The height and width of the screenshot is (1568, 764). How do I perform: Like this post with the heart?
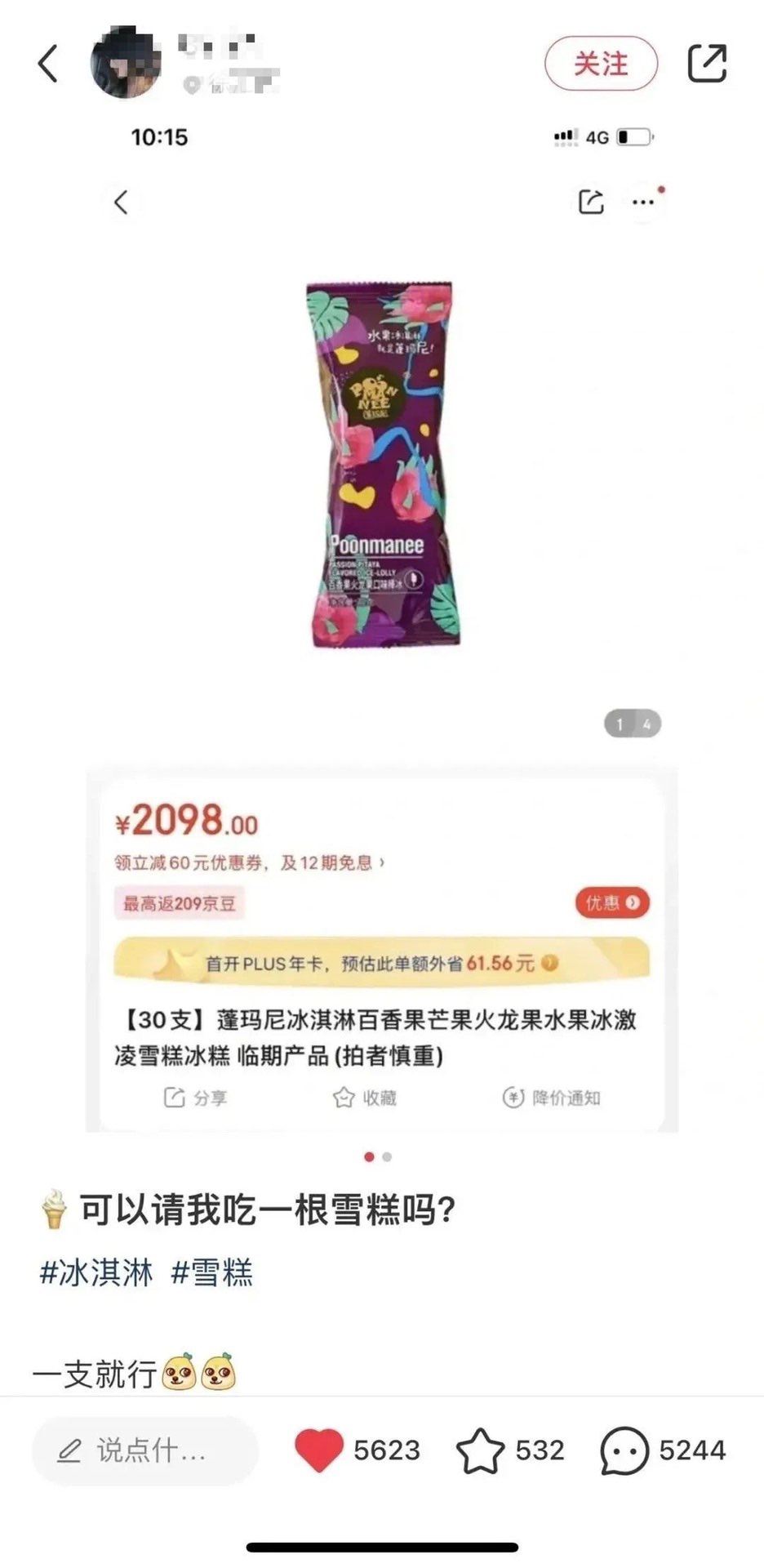coord(318,1450)
